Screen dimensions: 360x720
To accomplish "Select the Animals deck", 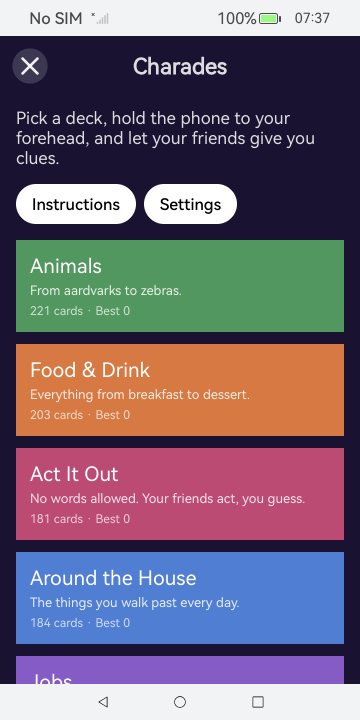I will click(180, 286).
